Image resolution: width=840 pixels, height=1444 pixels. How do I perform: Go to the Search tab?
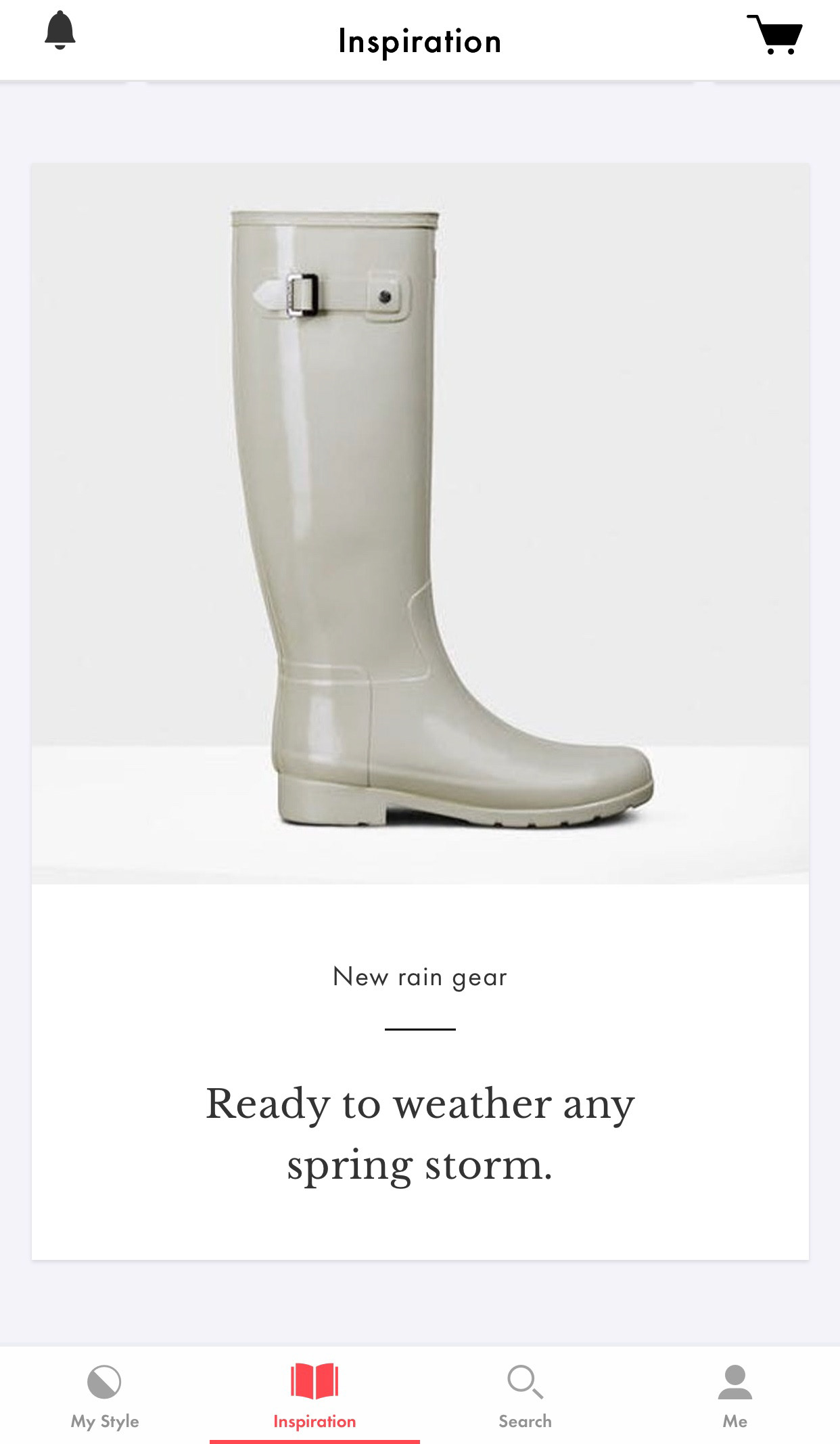(x=525, y=1397)
